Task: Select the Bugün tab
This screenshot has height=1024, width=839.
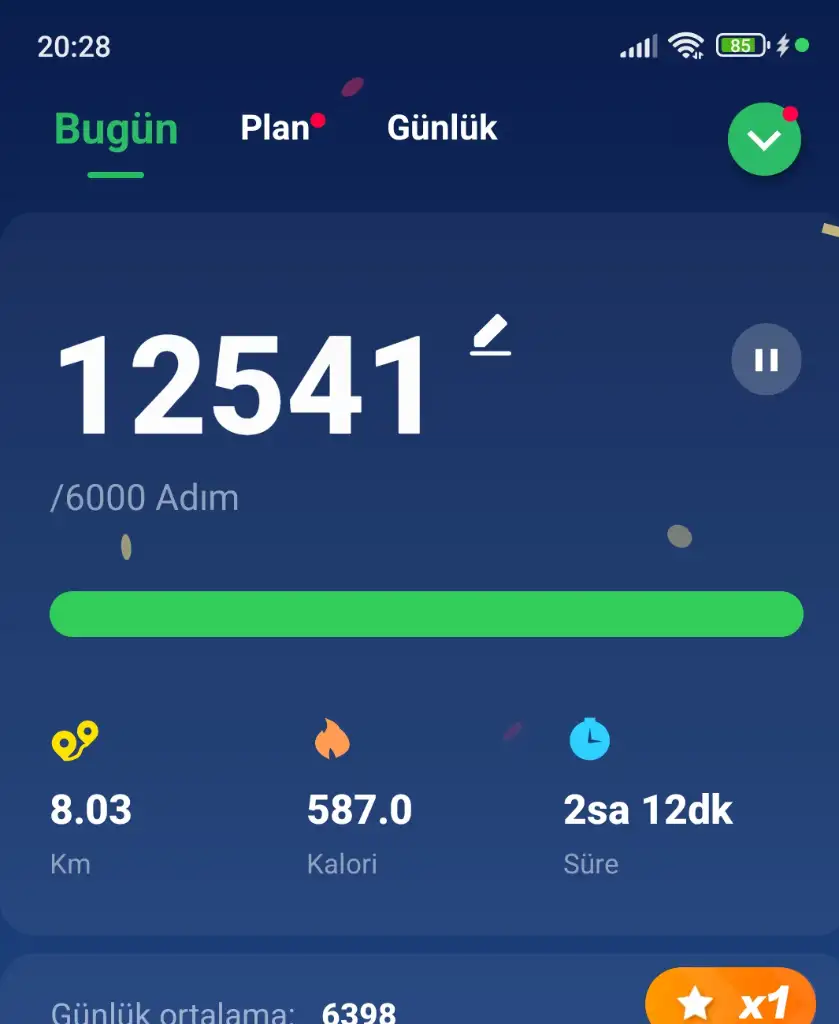Action: pyautogui.click(x=116, y=130)
